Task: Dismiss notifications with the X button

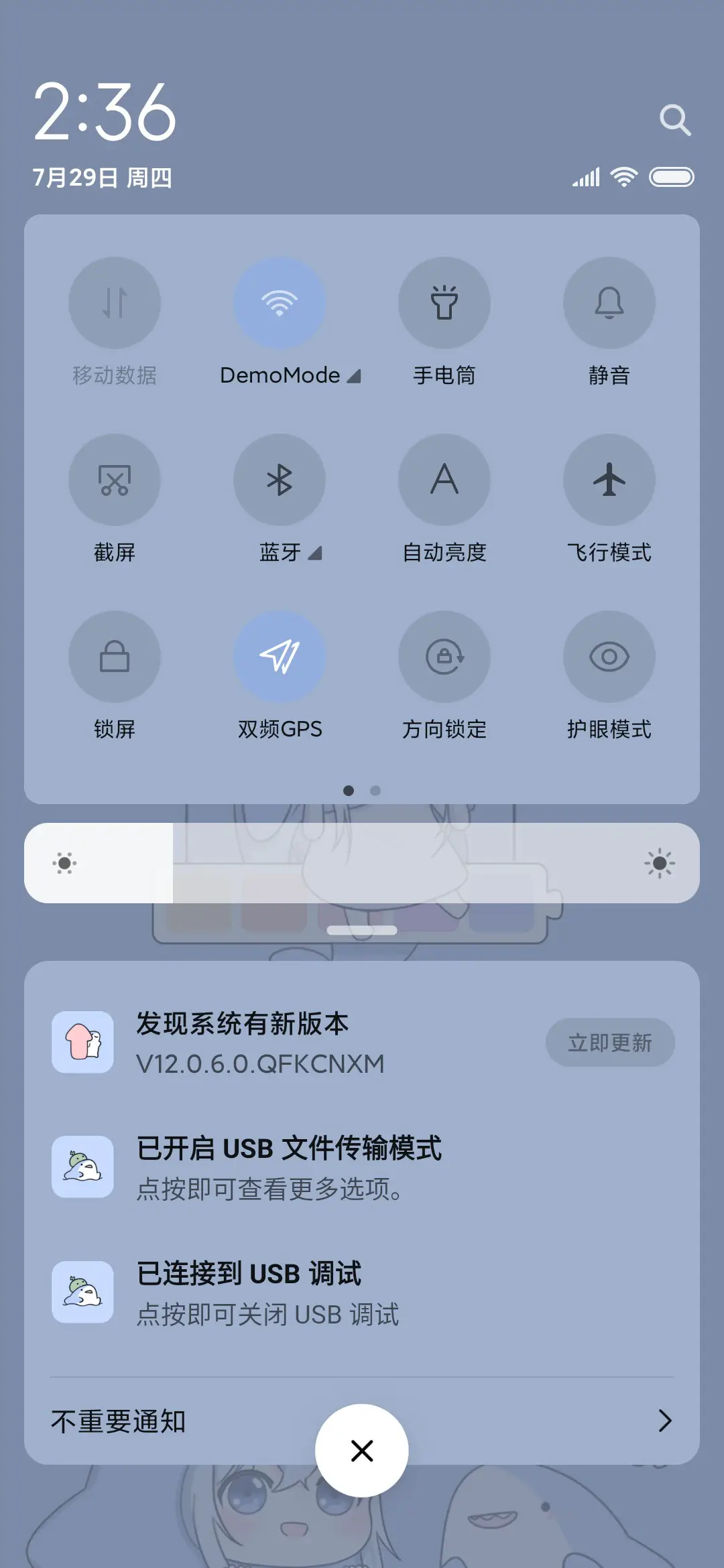Action: [x=361, y=1449]
